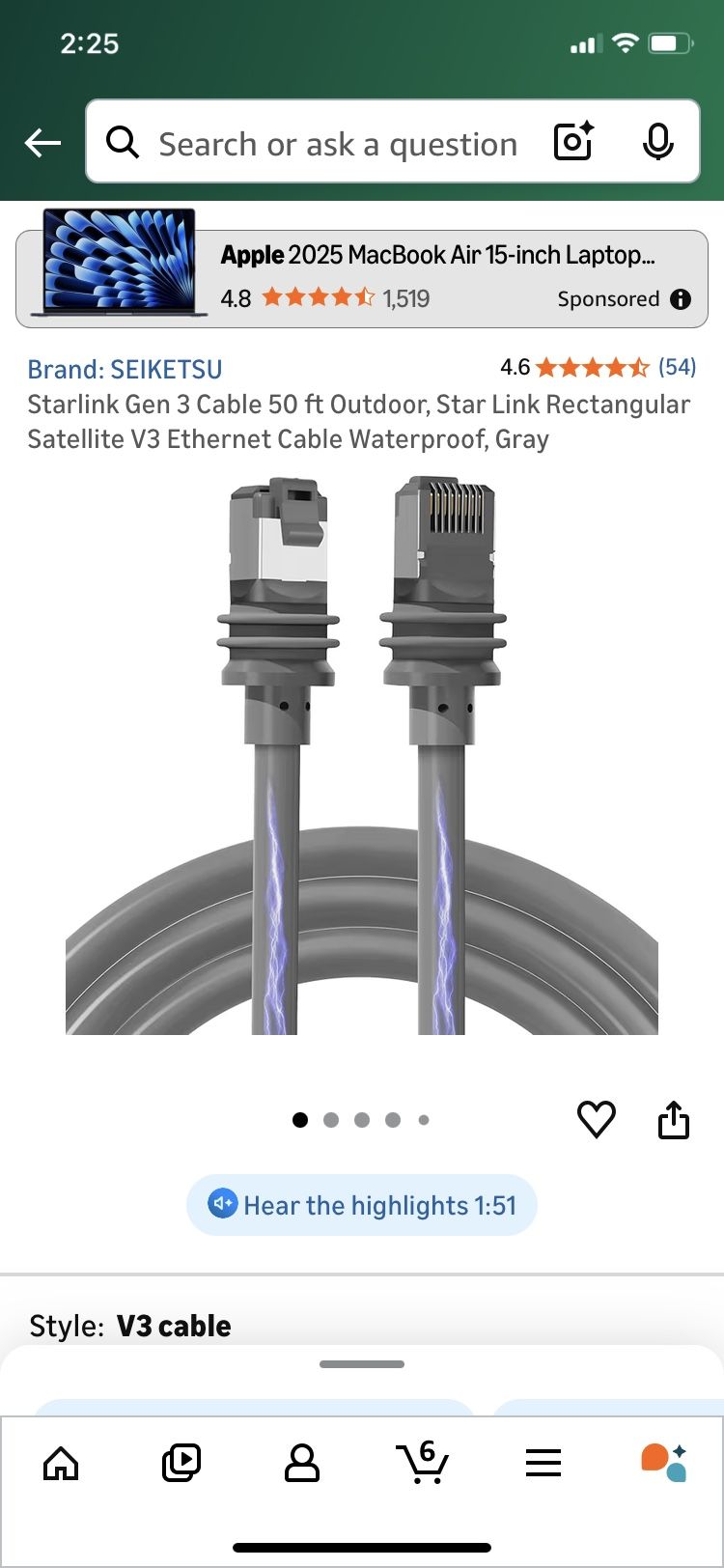Add this cable to your wish list
This screenshot has width=724, height=1568.
coord(596,1120)
